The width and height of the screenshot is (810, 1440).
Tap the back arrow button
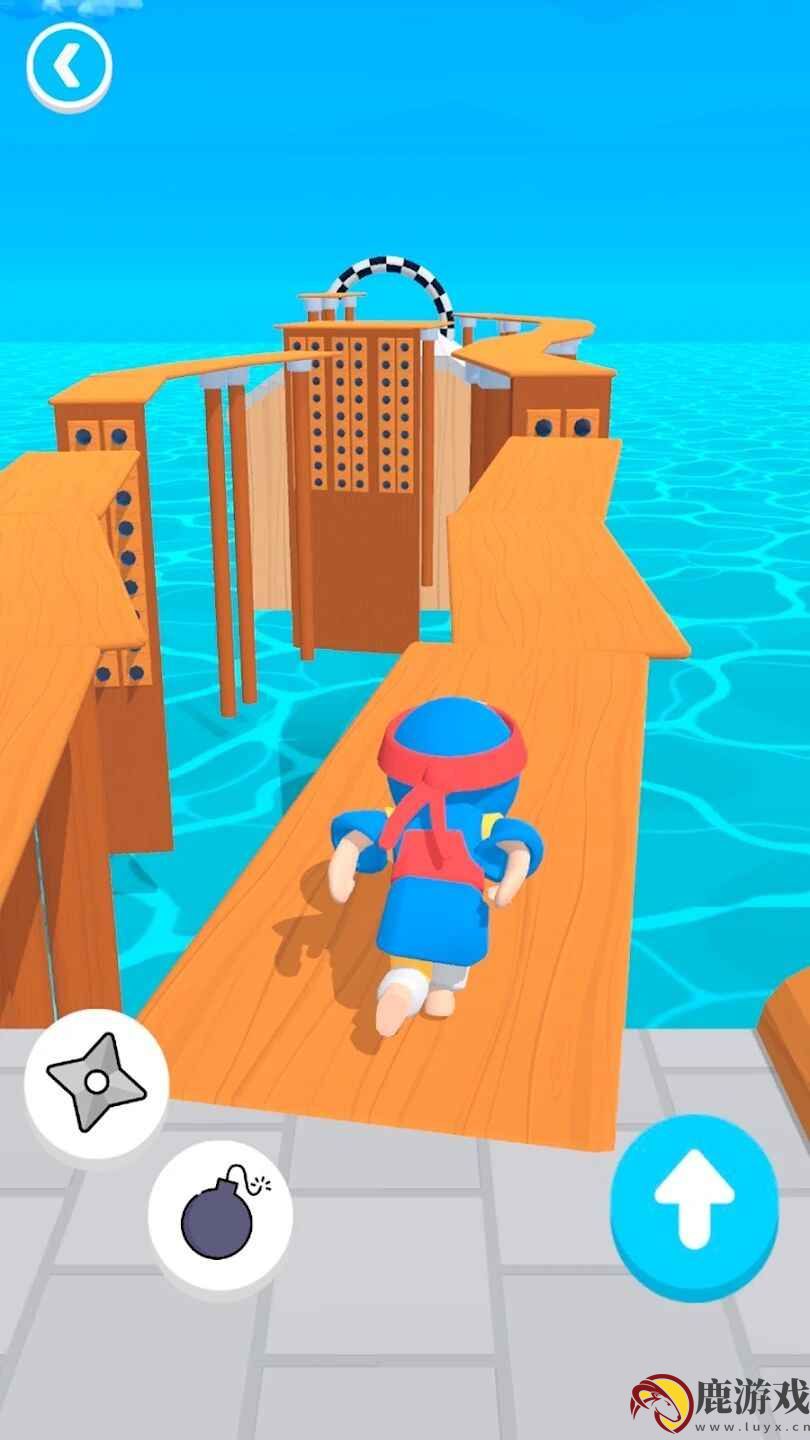(69, 67)
